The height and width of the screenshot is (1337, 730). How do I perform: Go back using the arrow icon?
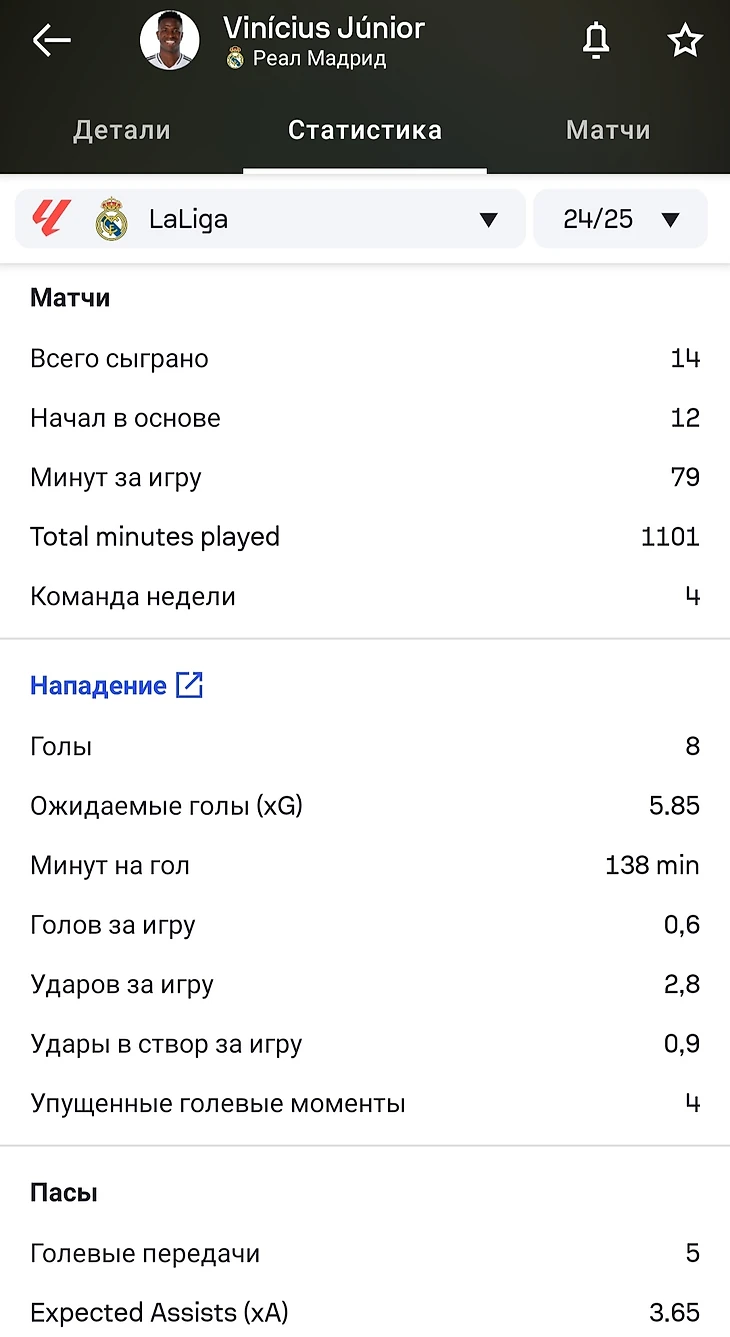click(52, 41)
